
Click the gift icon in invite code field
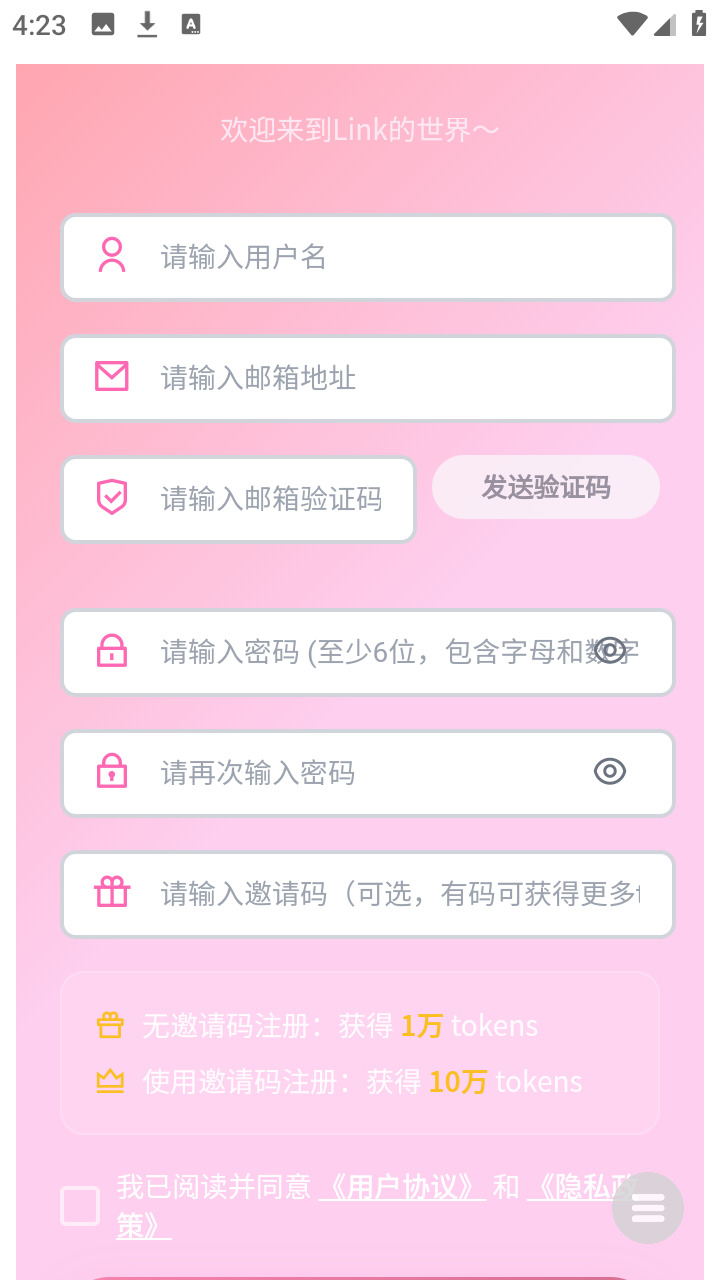point(112,893)
